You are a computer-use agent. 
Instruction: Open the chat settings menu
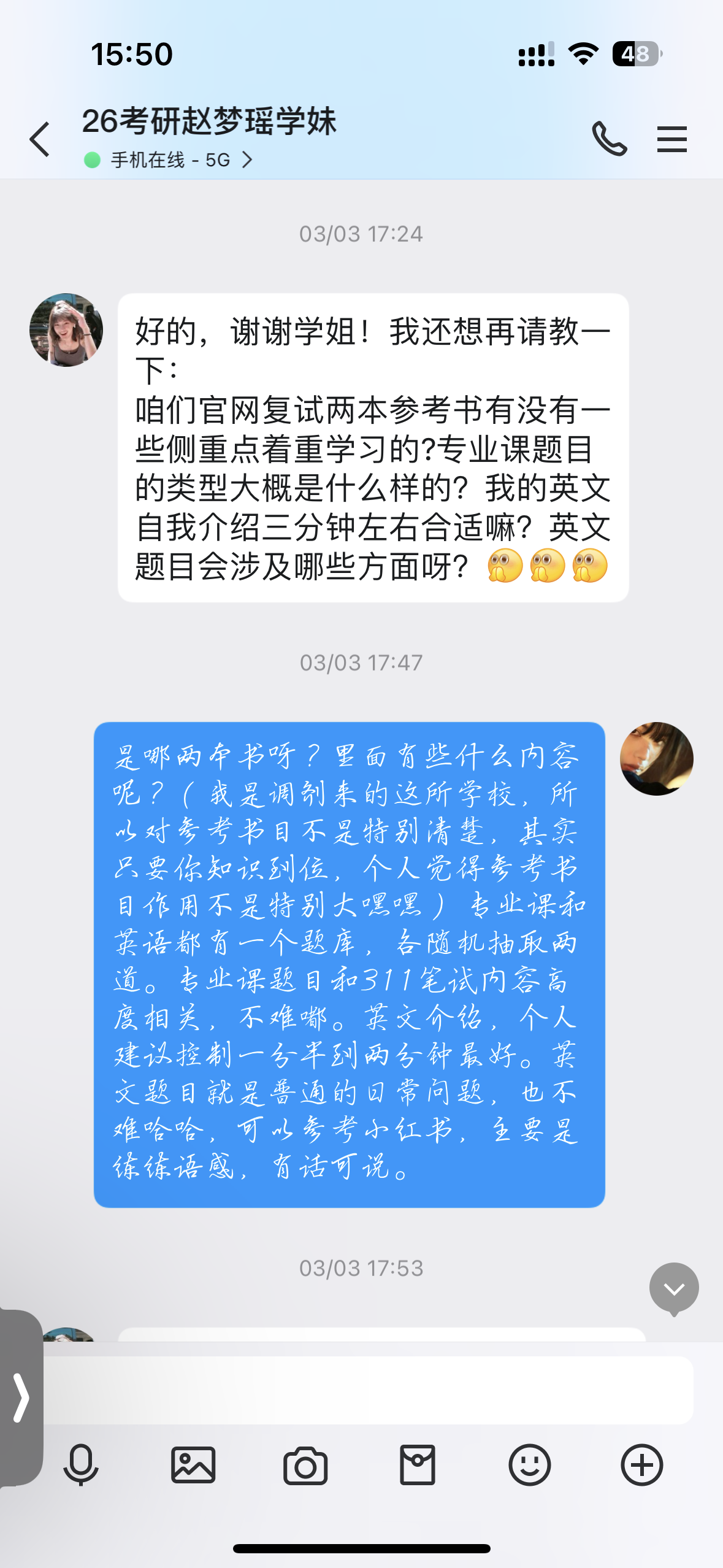[671, 139]
